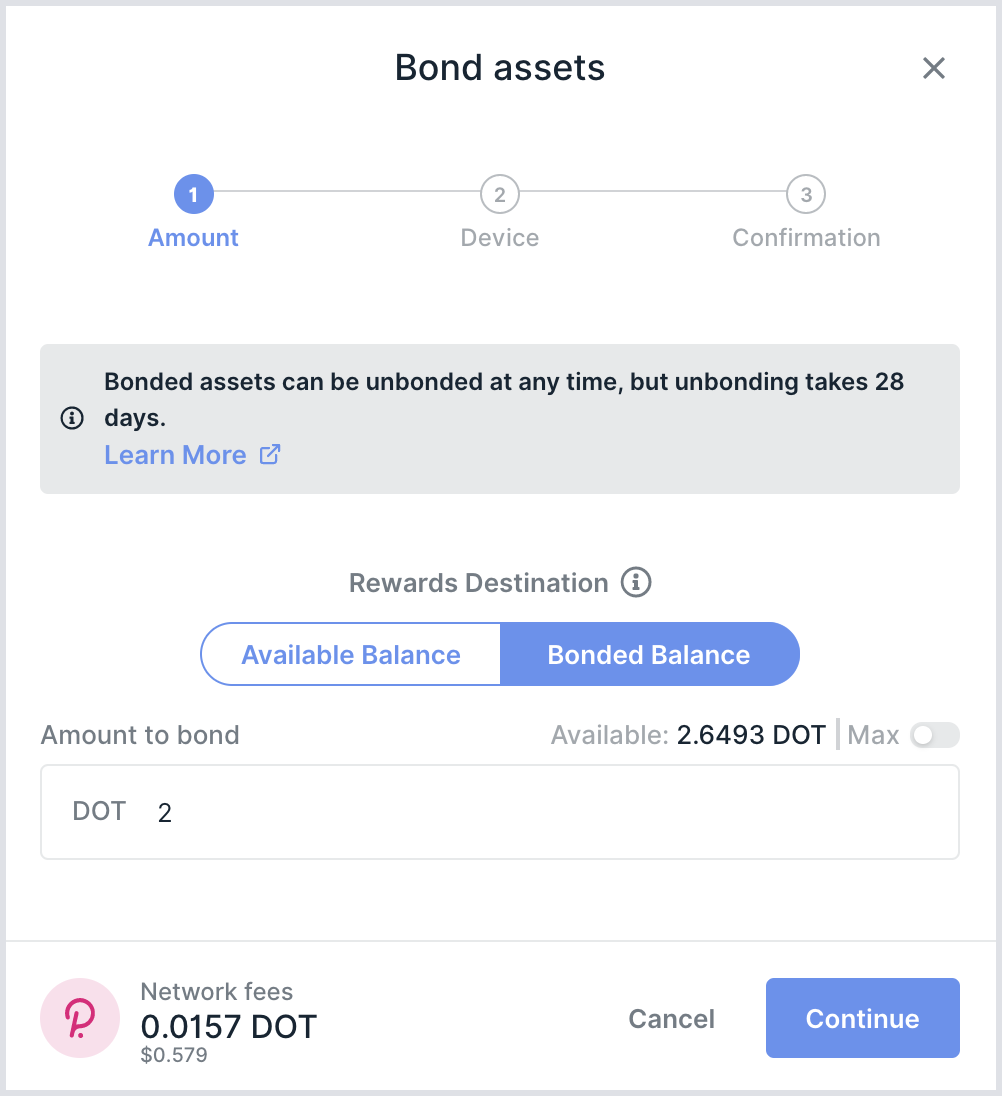The width and height of the screenshot is (1002, 1096).
Task: Select Bonded Balance as rewards destination
Action: pos(649,655)
